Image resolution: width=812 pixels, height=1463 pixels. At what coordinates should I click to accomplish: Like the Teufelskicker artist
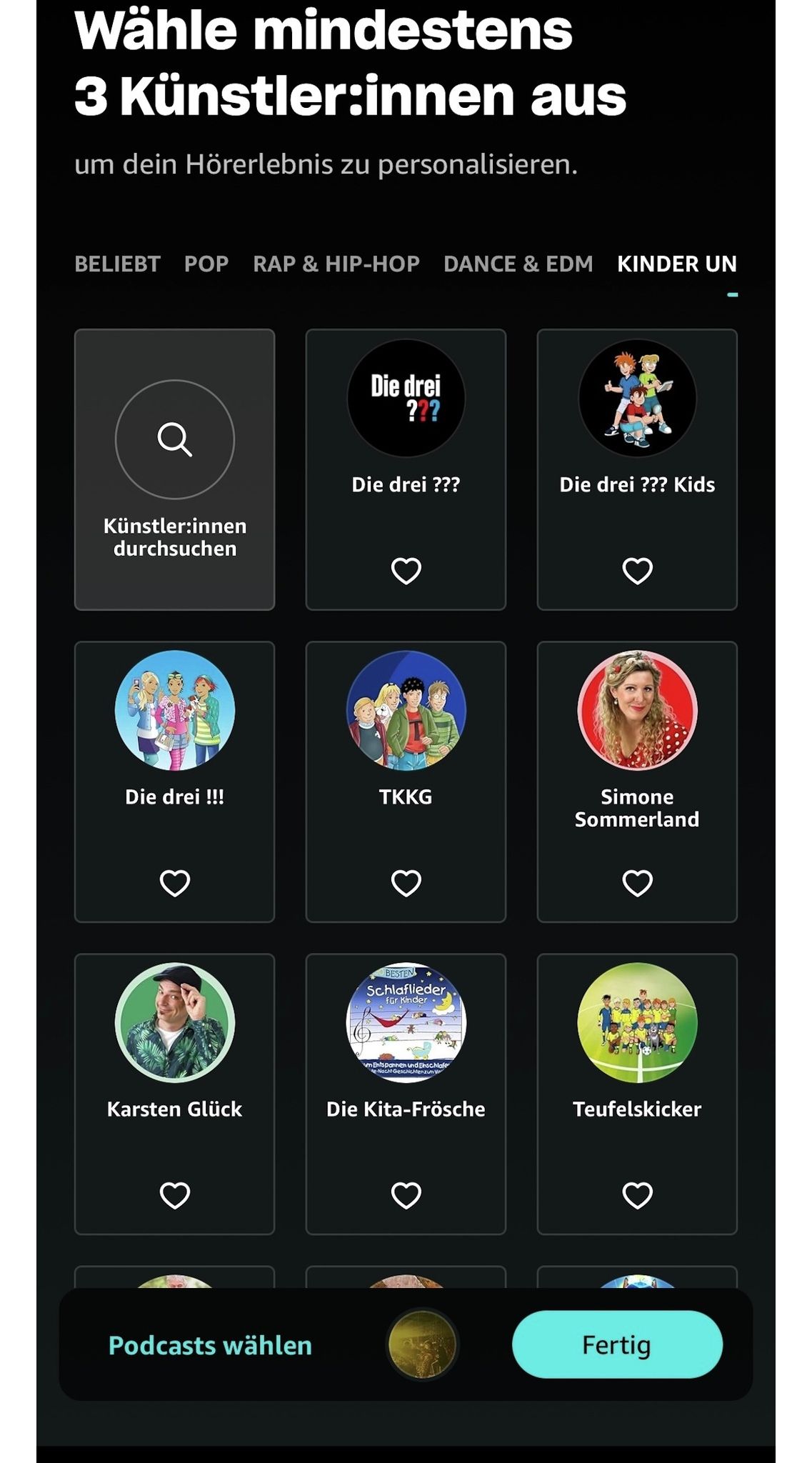pos(637,1194)
